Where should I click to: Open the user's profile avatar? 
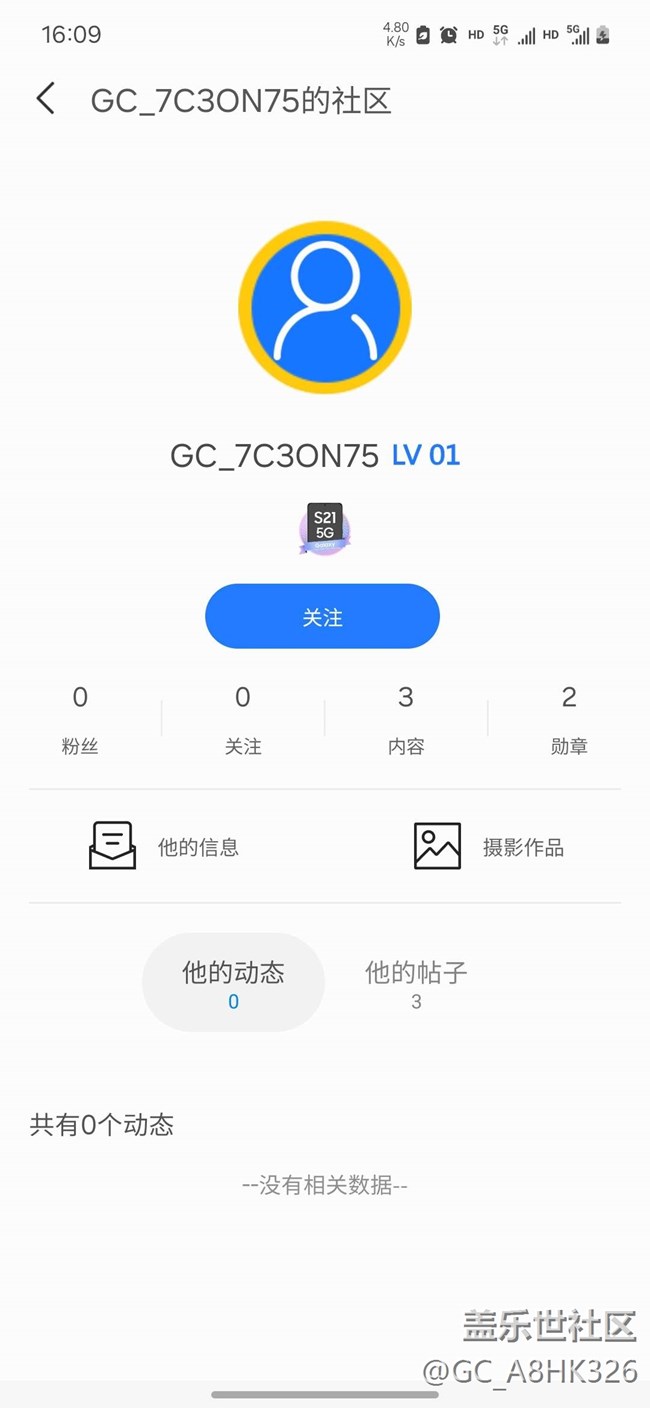pos(324,307)
